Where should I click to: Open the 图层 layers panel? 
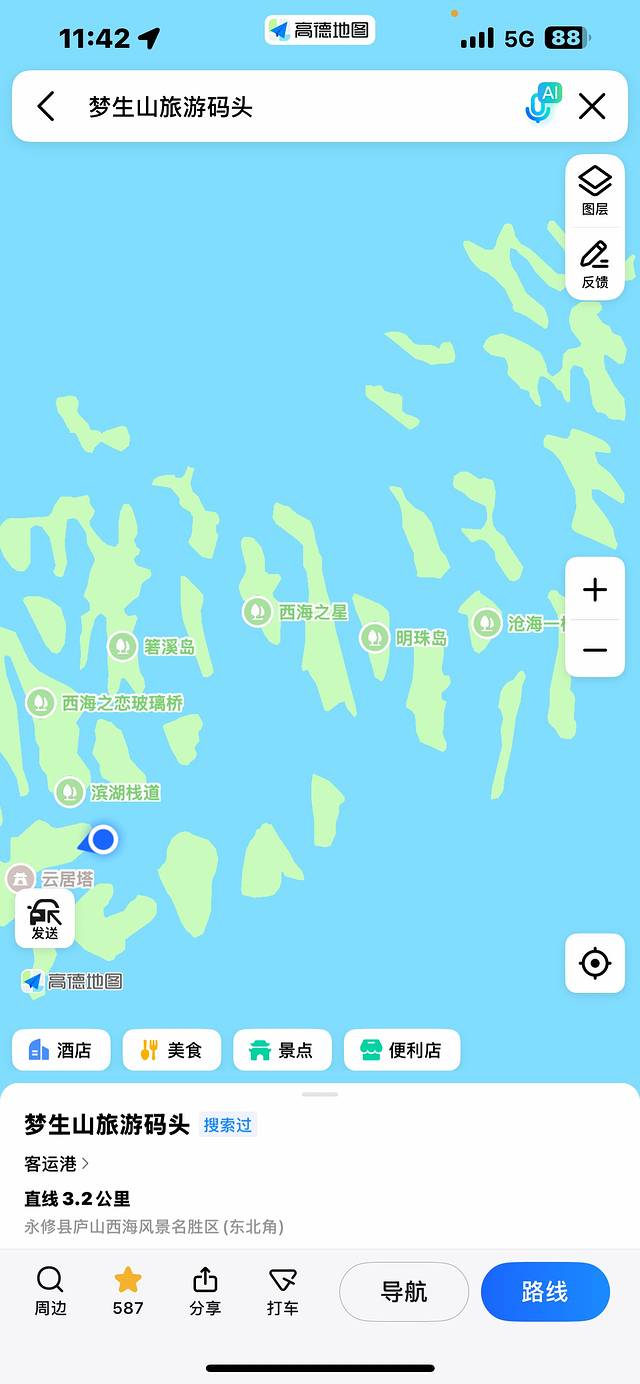(x=595, y=190)
